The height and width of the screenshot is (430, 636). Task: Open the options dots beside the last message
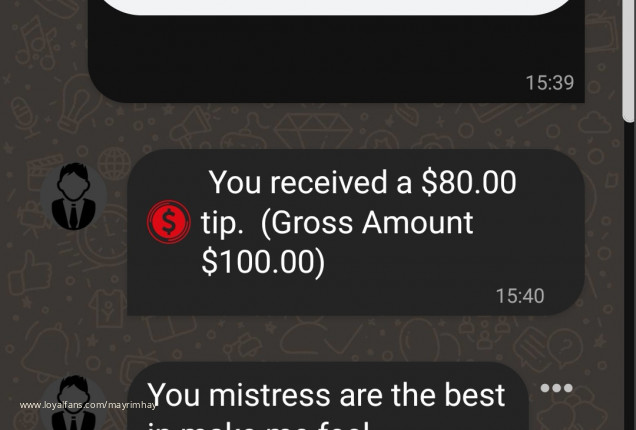tap(556, 388)
